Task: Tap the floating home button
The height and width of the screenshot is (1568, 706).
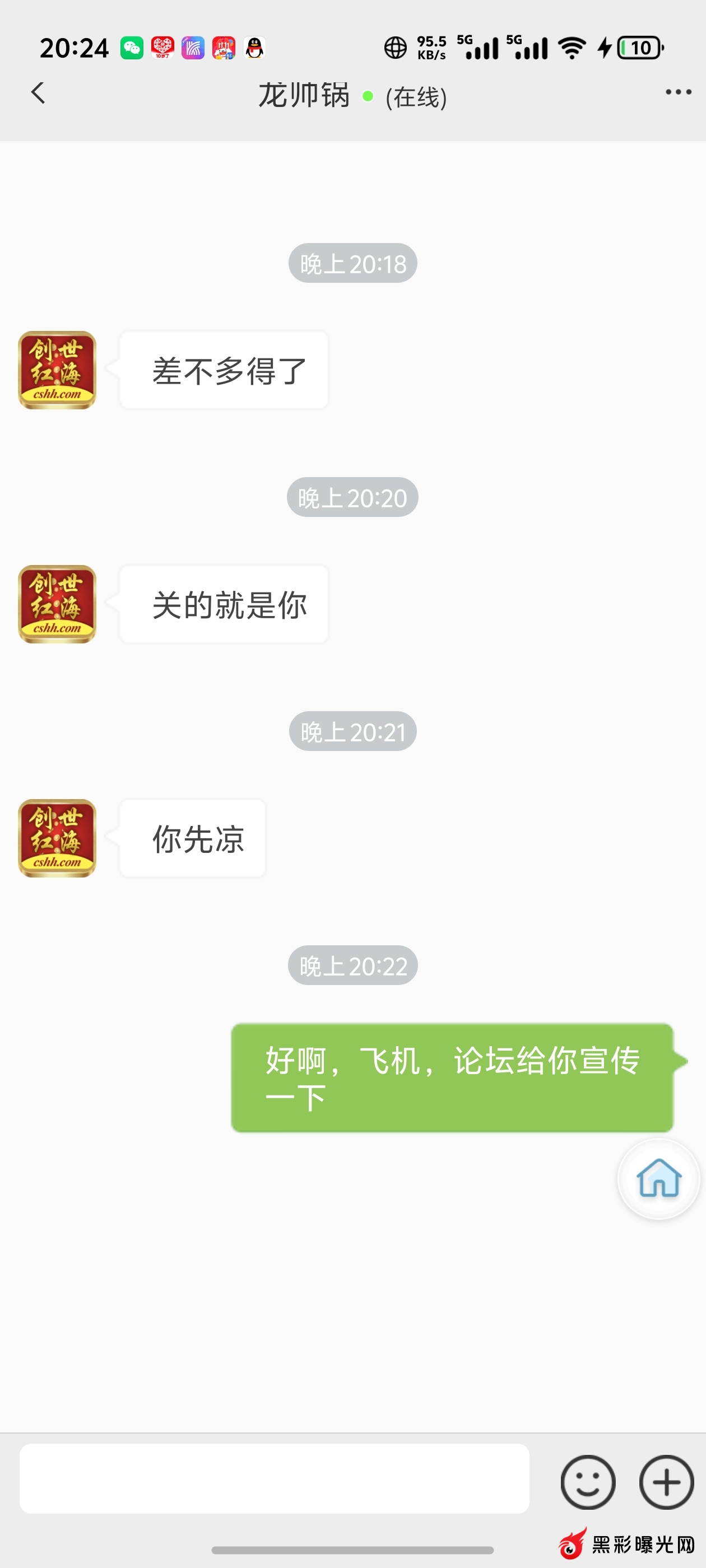Action: tap(658, 1178)
